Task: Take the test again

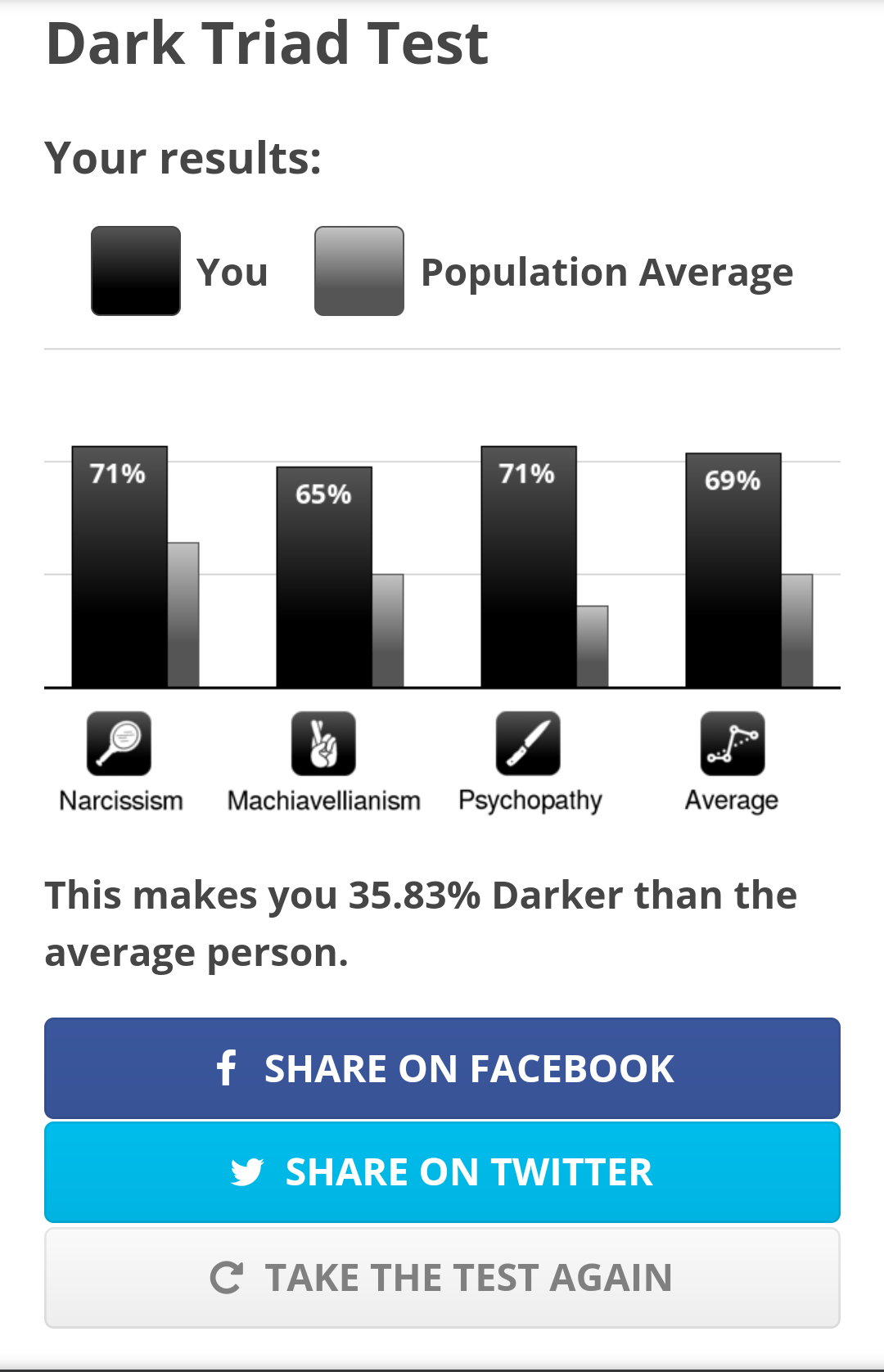Action: coord(442,1277)
